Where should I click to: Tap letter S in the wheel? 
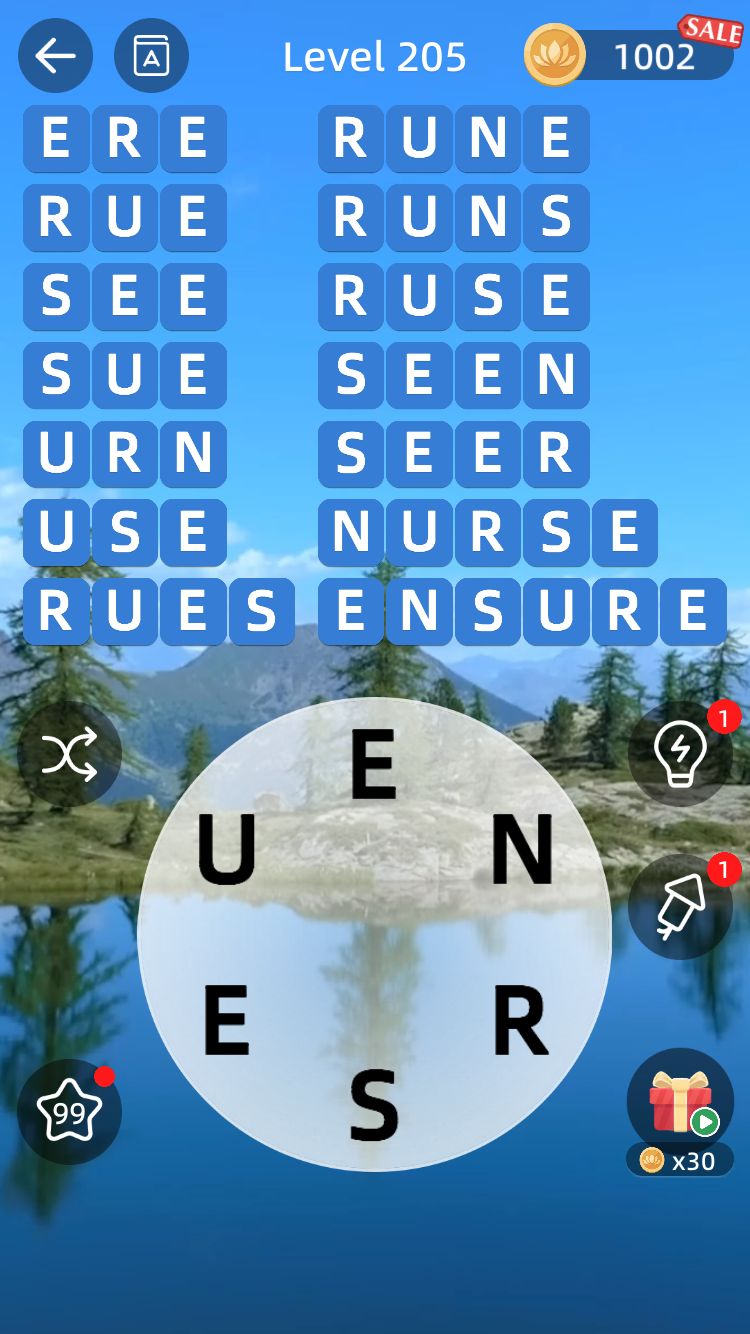(374, 1107)
